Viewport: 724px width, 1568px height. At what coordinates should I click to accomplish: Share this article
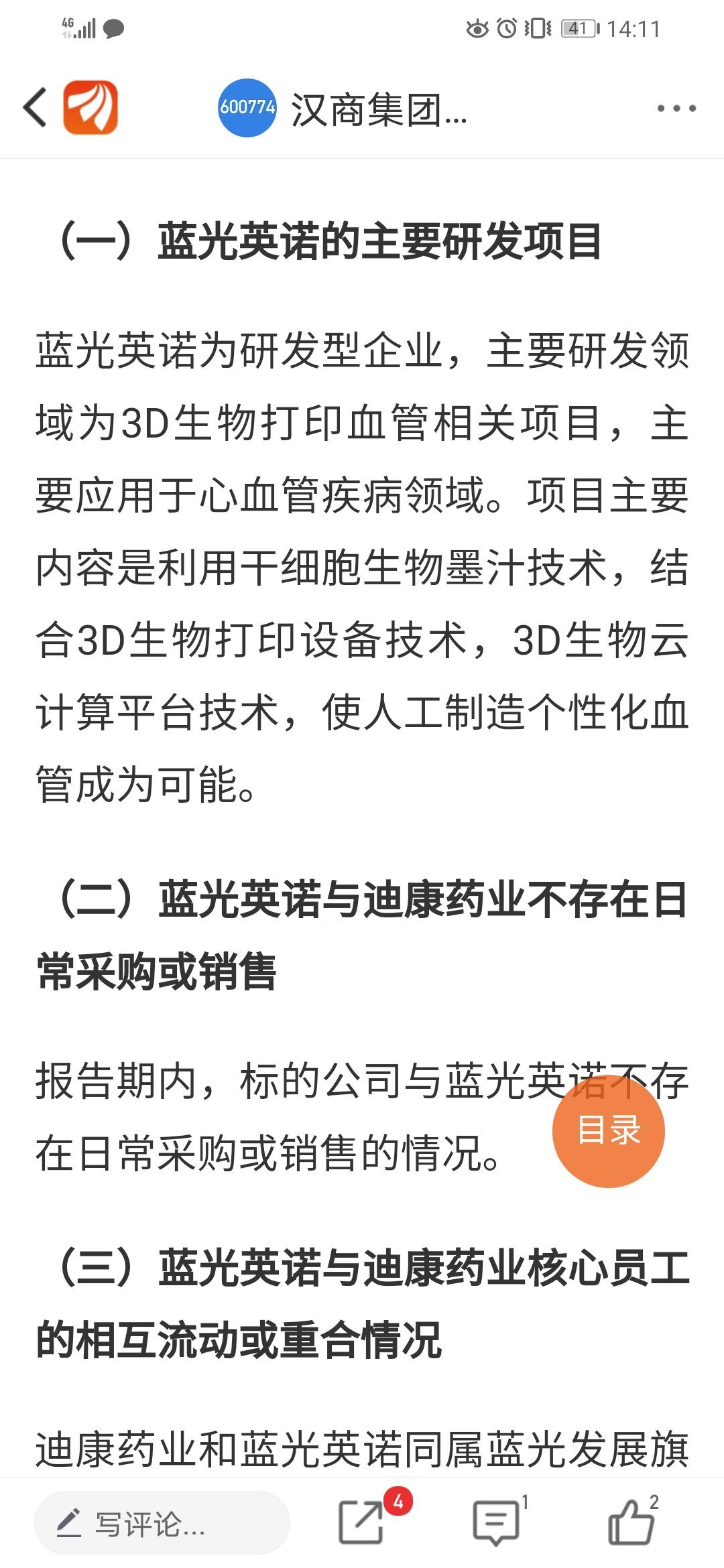click(363, 1522)
